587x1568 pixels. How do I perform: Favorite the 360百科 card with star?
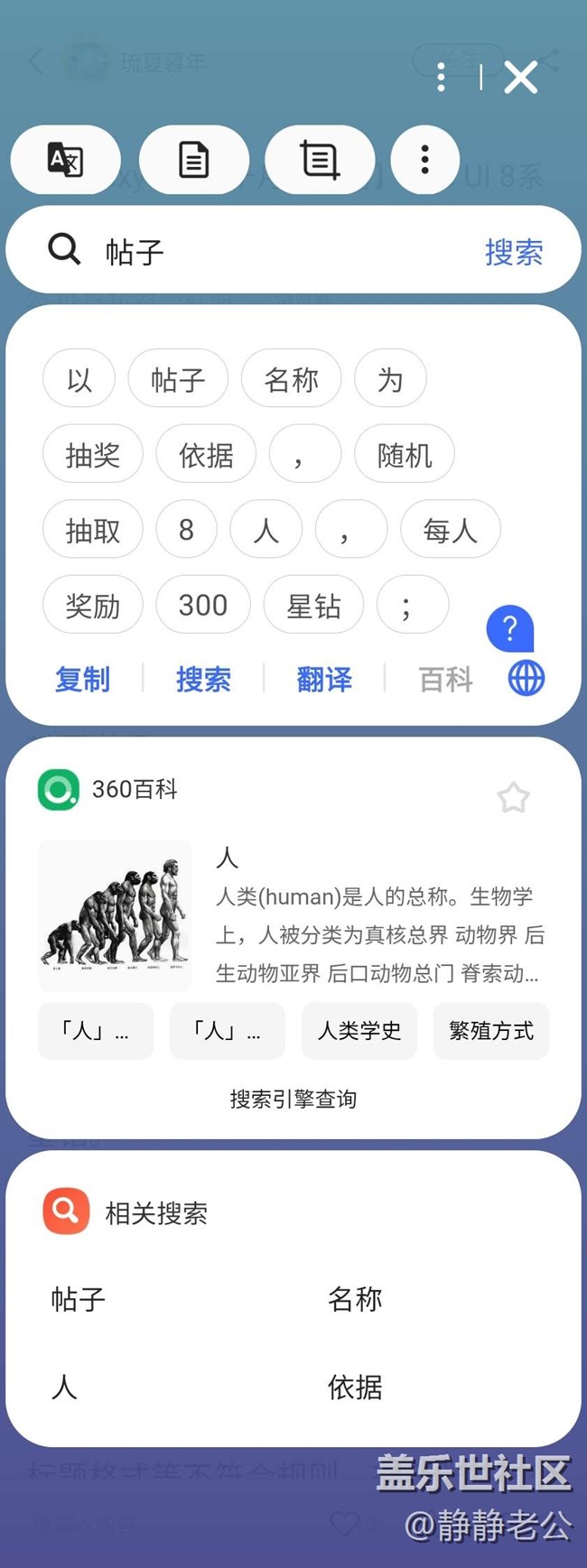click(513, 797)
